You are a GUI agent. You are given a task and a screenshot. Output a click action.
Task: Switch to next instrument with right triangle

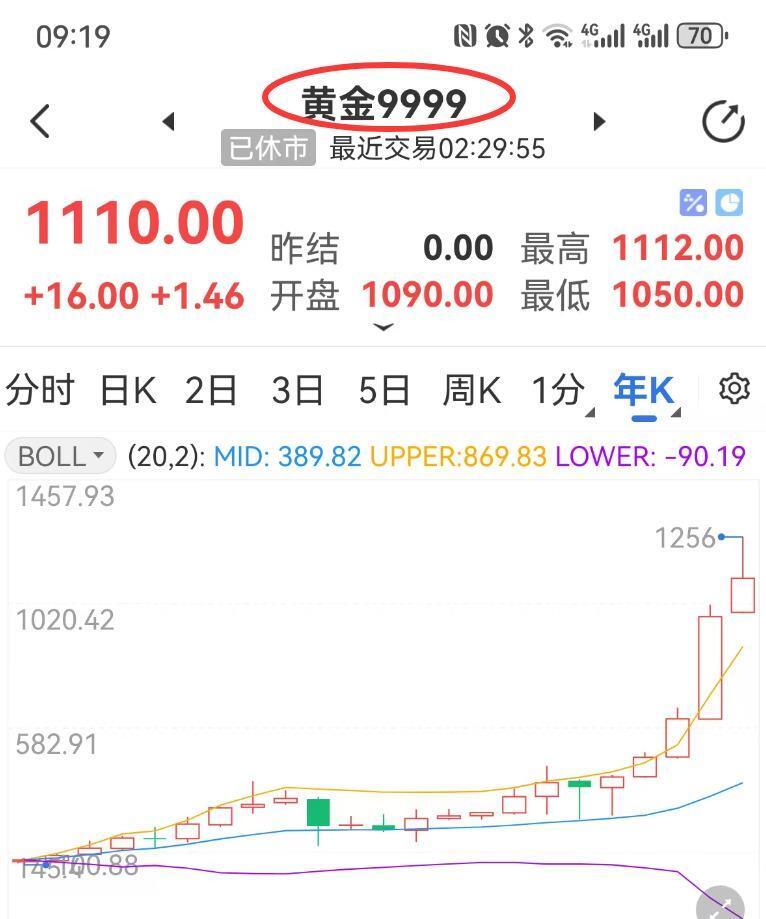tap(598, 121)
